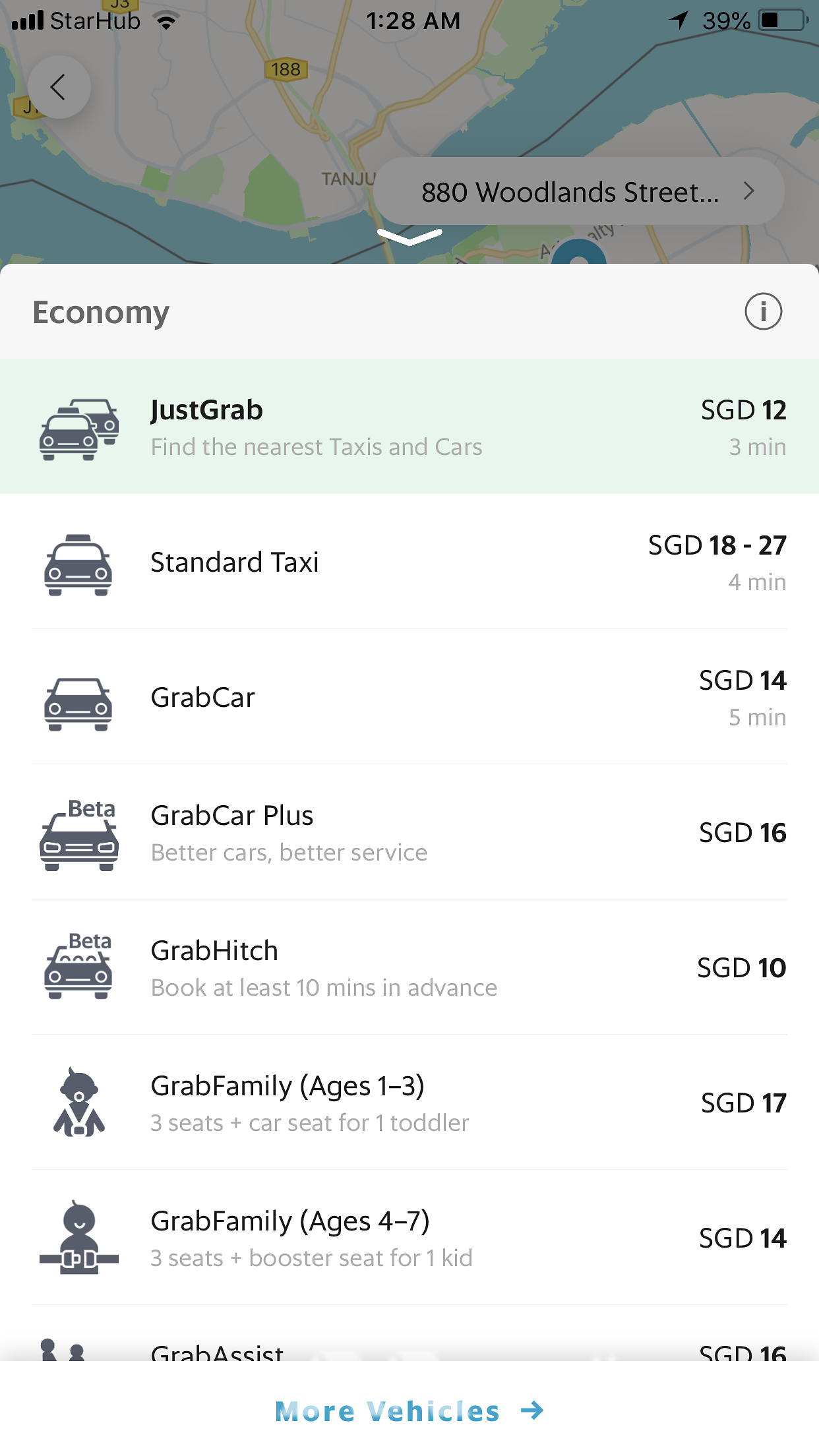The image size is (819, 1456).
Task: Choose the Standard Taxi option
Action: click(409, 562)
